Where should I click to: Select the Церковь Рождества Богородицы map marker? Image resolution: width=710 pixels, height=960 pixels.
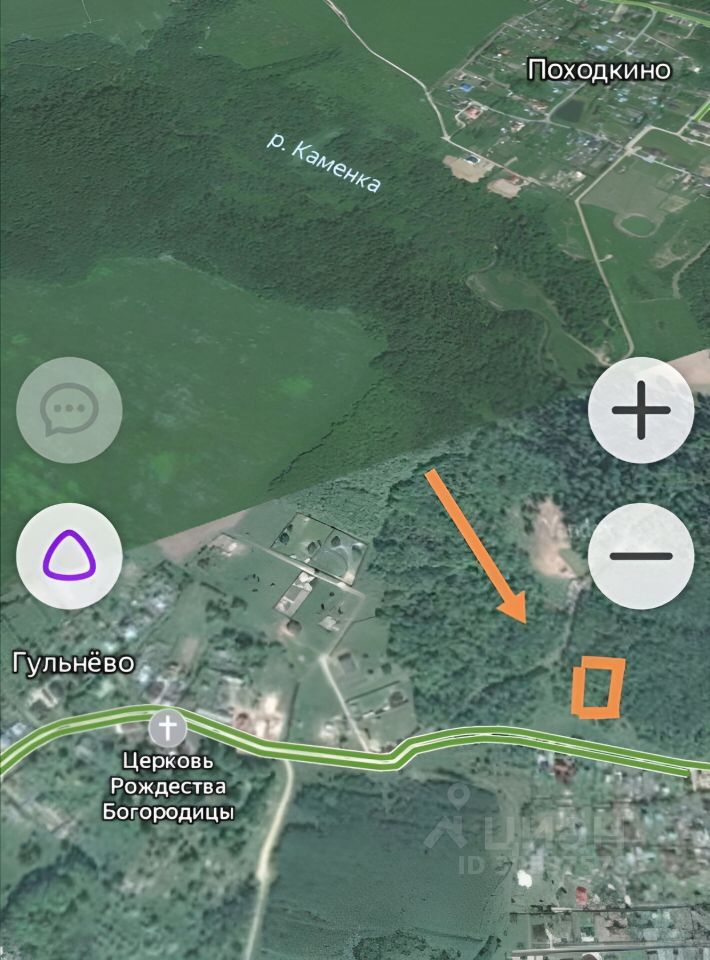(x=168, y=728)
